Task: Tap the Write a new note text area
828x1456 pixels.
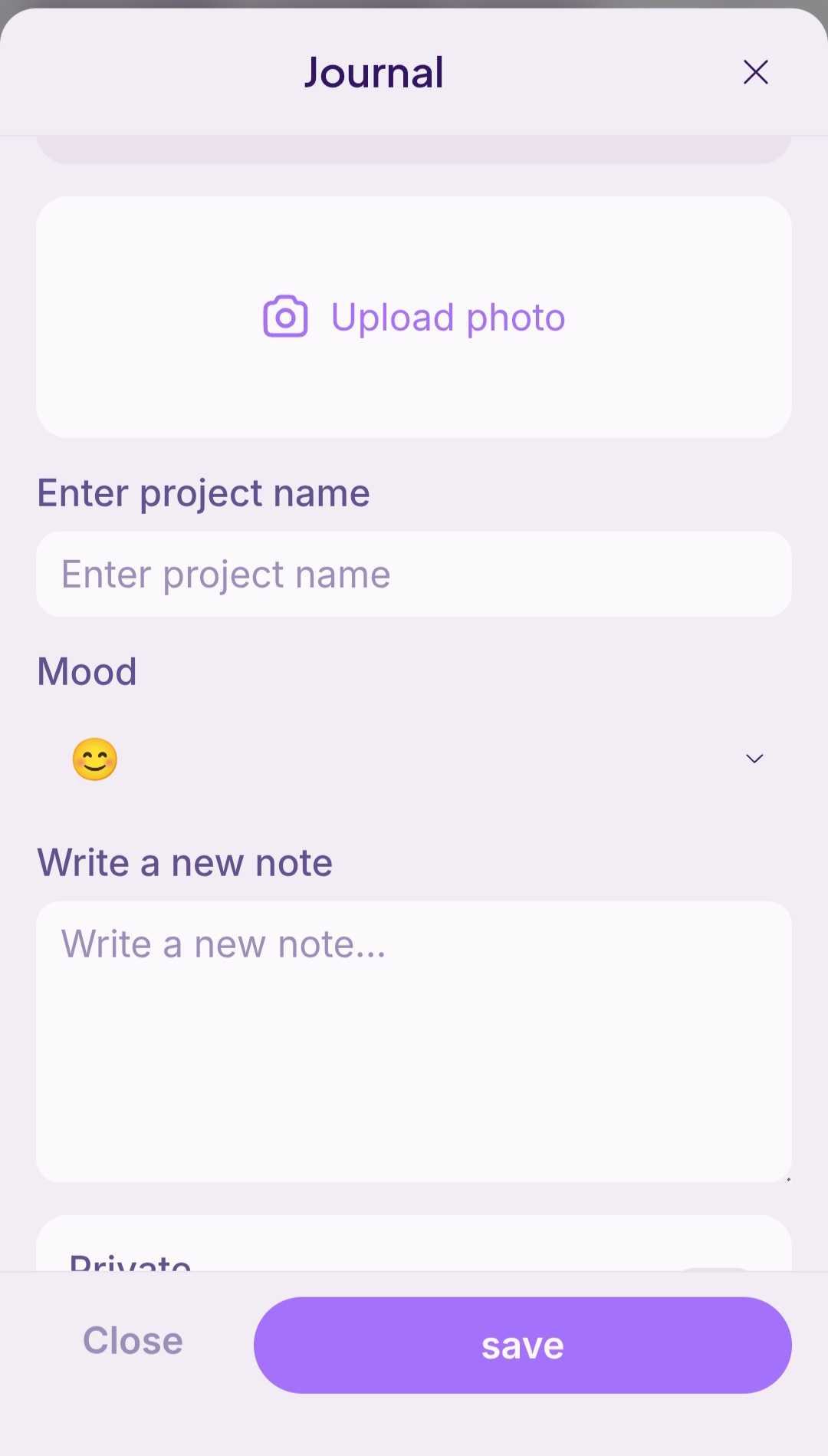Action: click(x=414, y=1041)
